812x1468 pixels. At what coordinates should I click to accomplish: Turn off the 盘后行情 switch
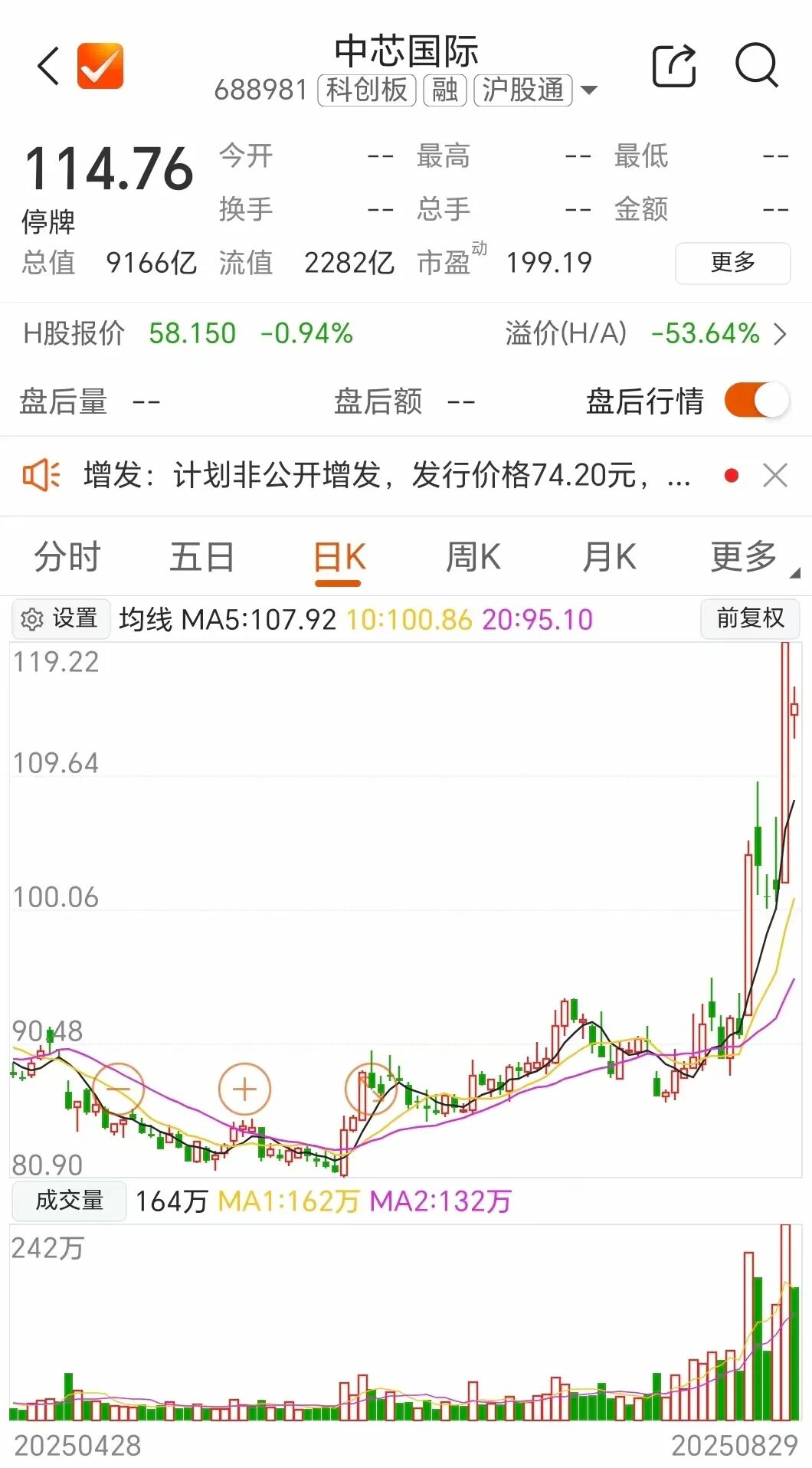coord(757,401)
